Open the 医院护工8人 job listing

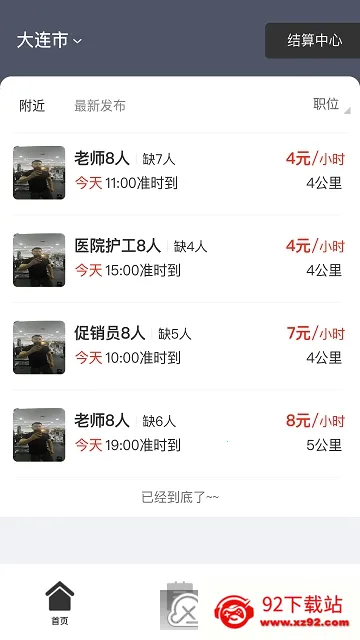point(180,260)
